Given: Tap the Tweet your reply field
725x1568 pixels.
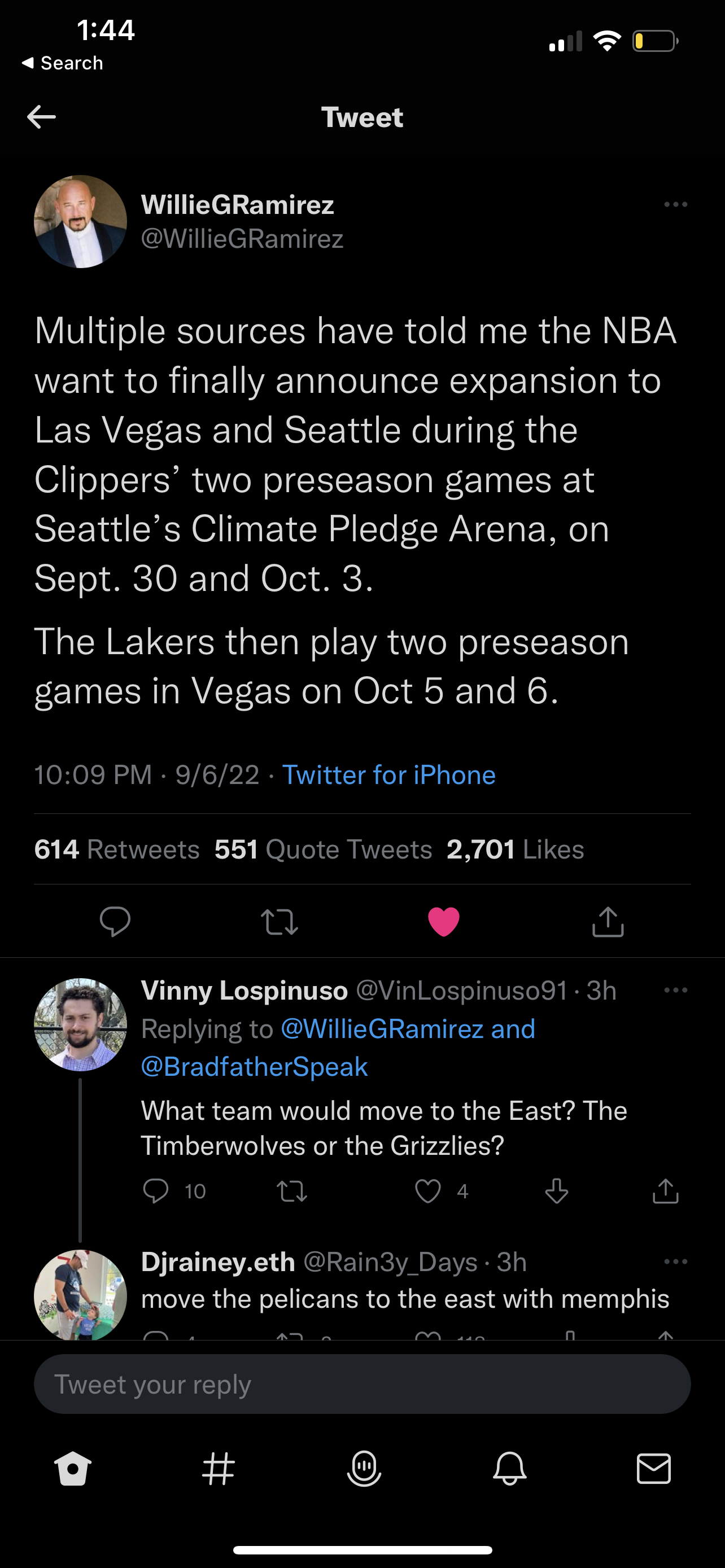Looking at the screenshot, I should pyautogui.click(x=362, y=1384).
